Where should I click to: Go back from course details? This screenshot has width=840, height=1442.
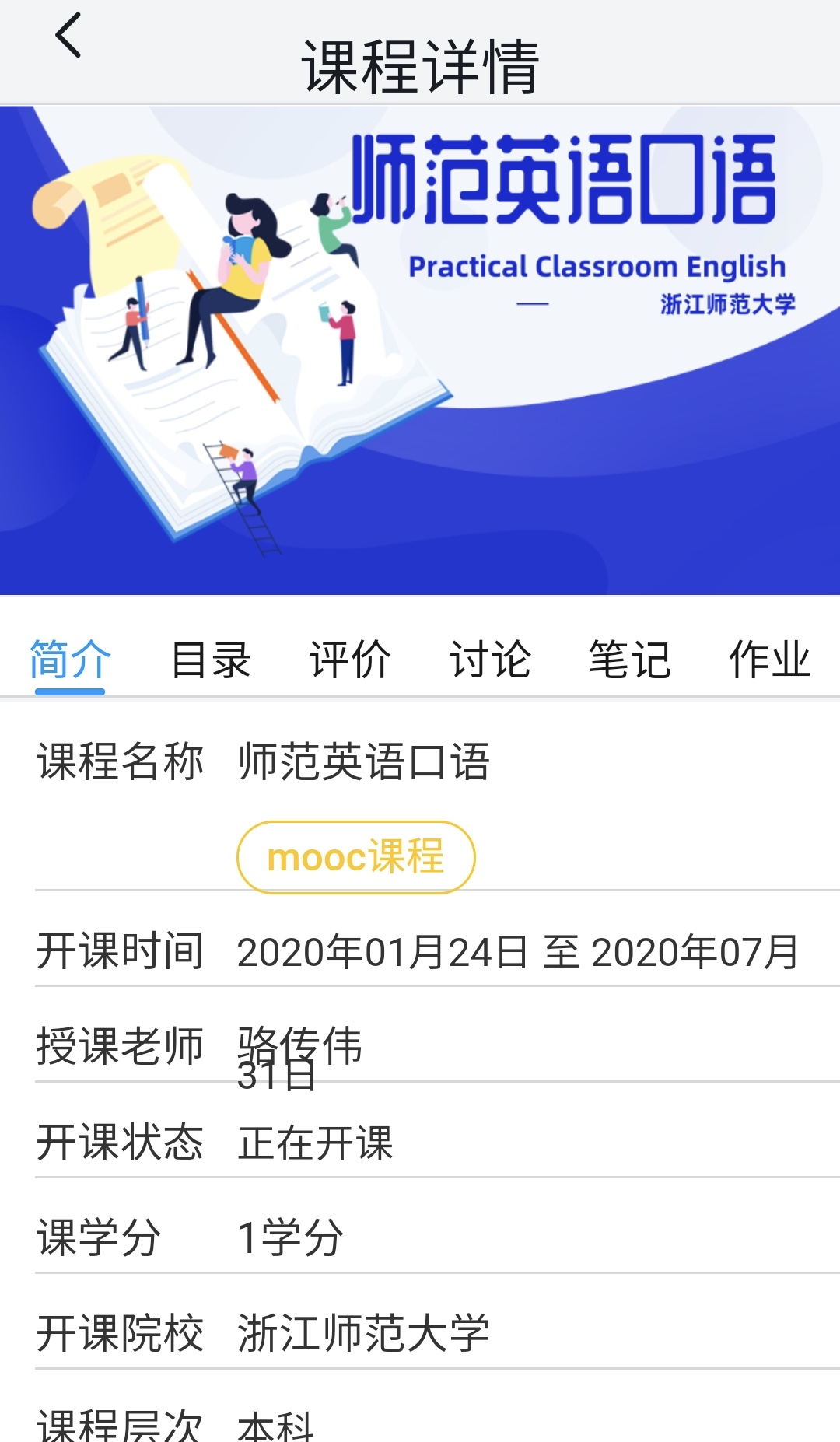[x=68, y=36]
